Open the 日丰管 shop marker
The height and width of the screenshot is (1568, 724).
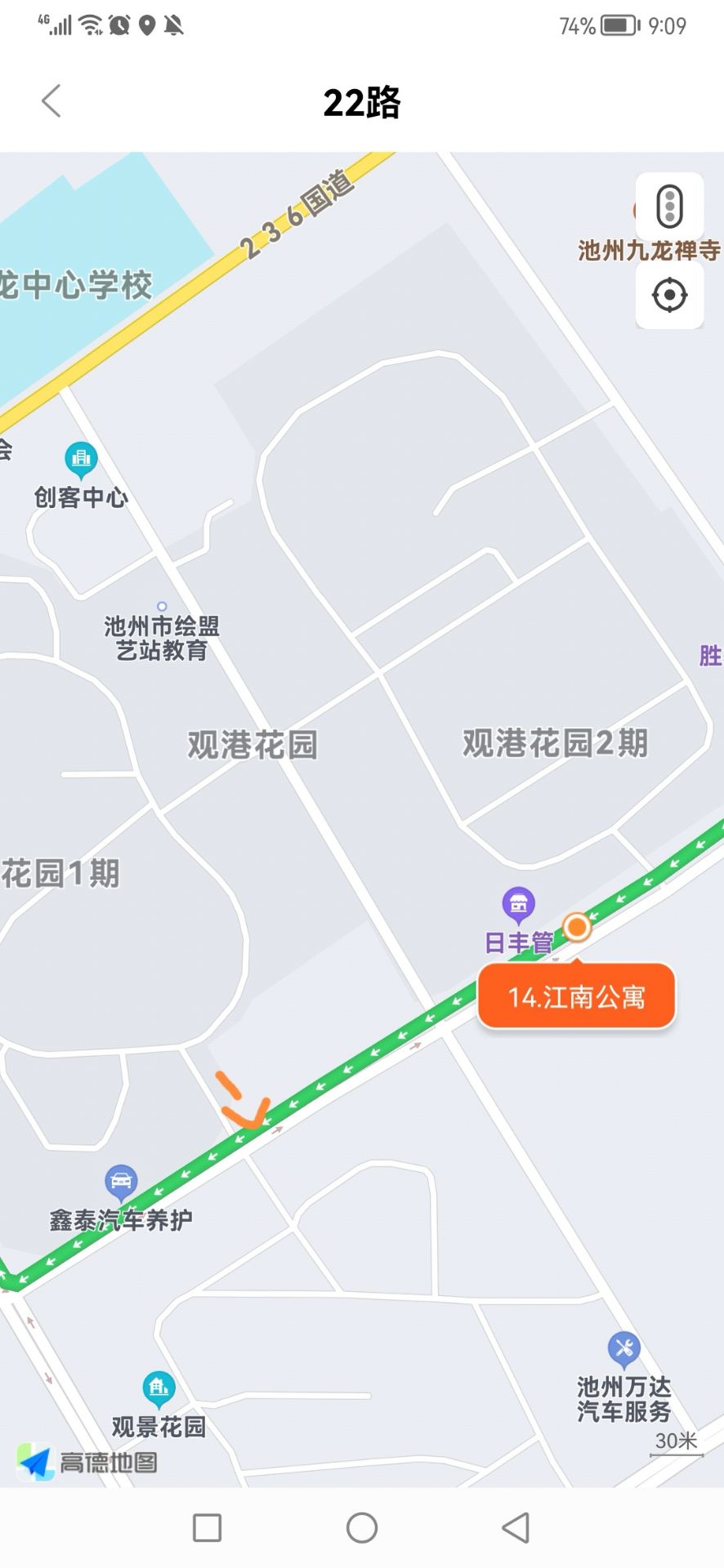point(518,905)
